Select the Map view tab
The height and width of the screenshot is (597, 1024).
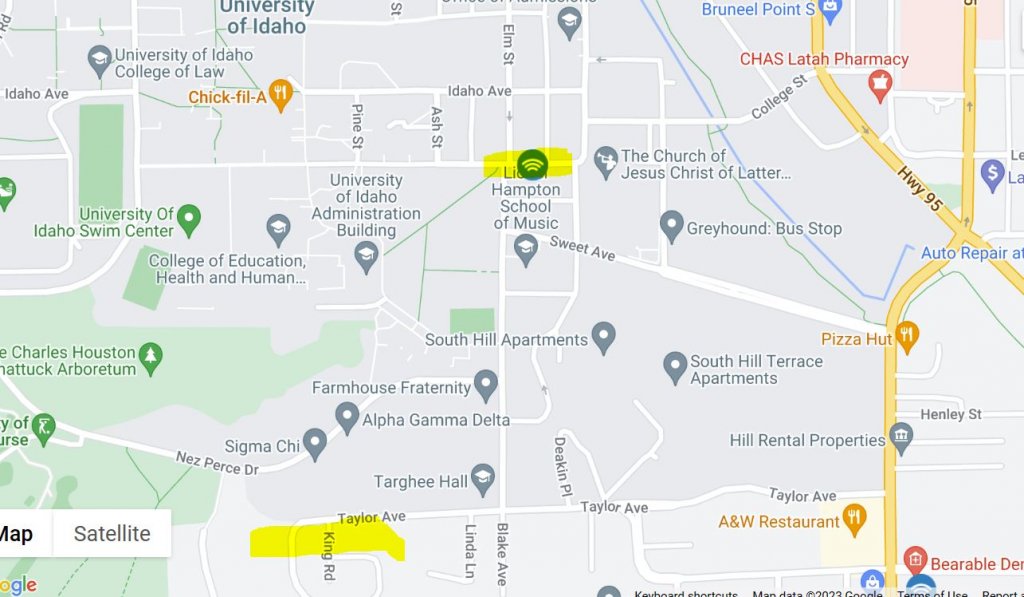[16, 534]
